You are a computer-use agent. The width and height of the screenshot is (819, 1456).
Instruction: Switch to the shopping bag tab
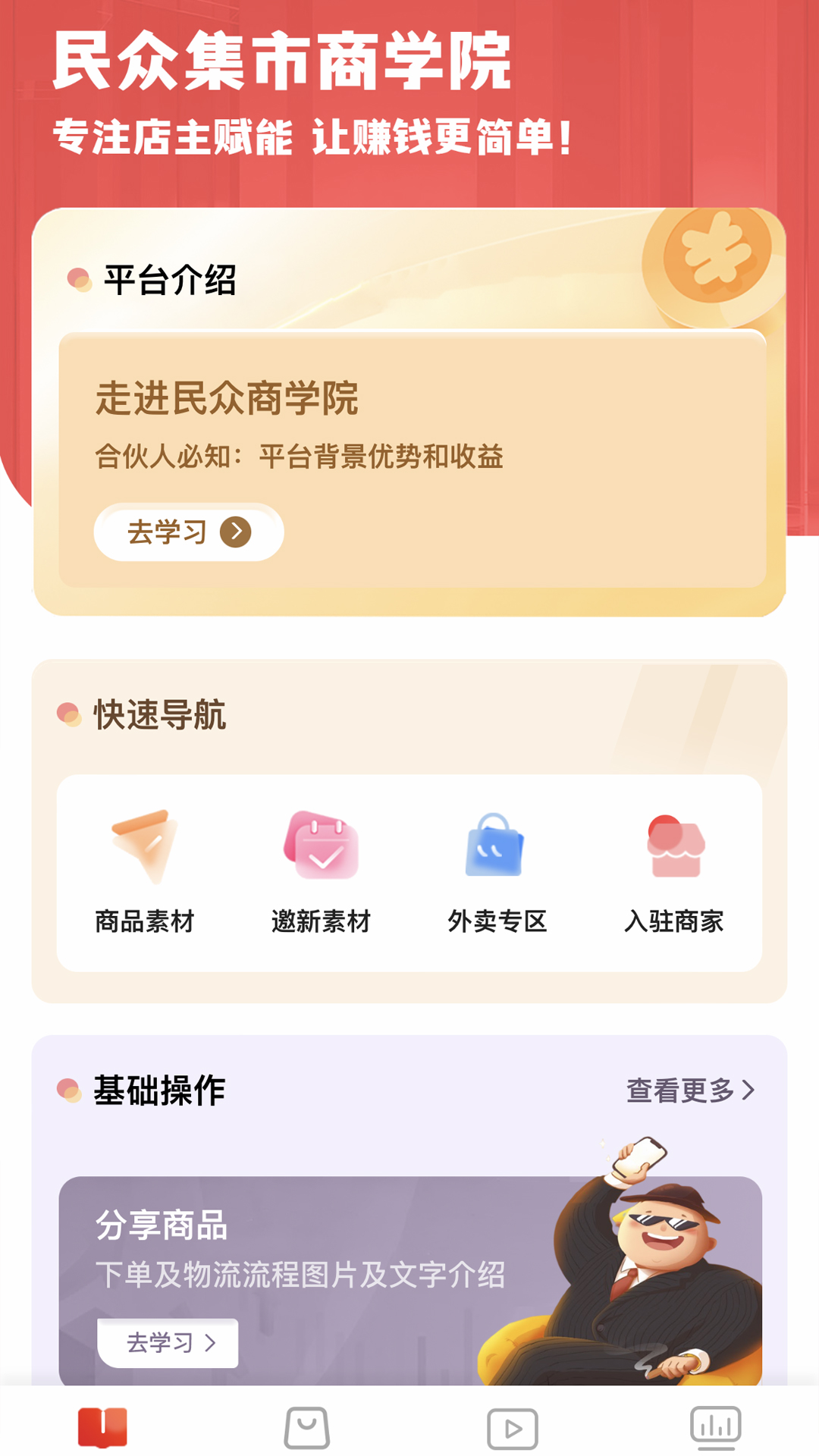[x=306, y=1428]
